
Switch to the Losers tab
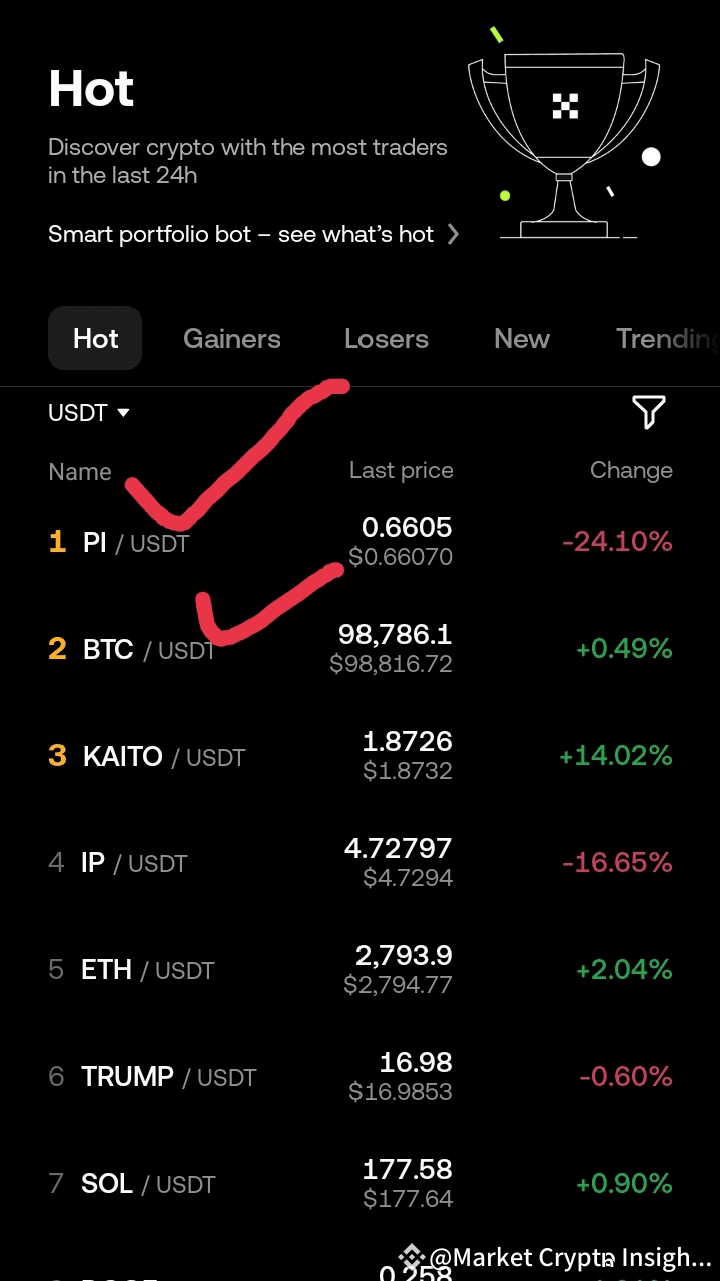pos(386,338)
